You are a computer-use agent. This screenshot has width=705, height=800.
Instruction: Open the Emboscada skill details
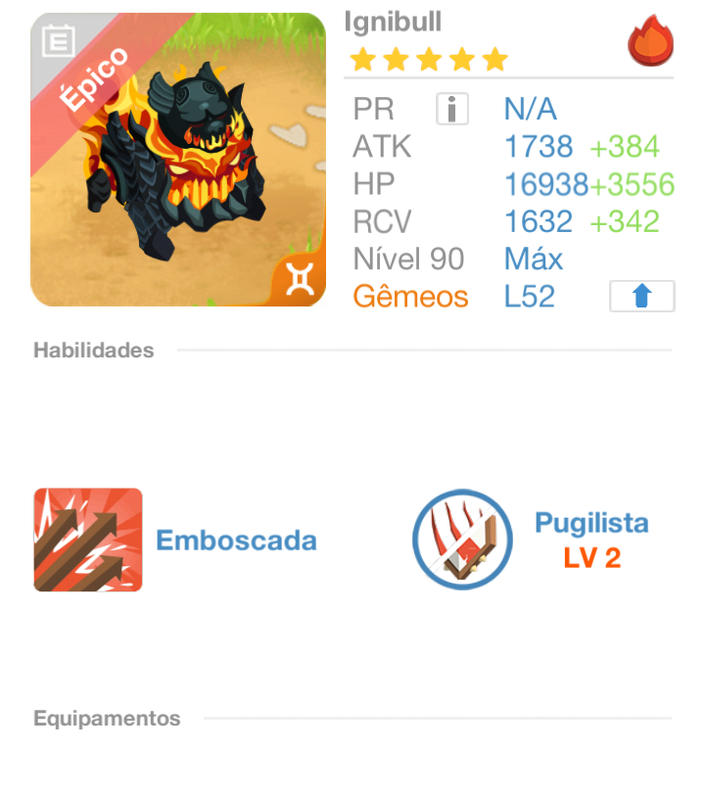(x=88, y=540)
